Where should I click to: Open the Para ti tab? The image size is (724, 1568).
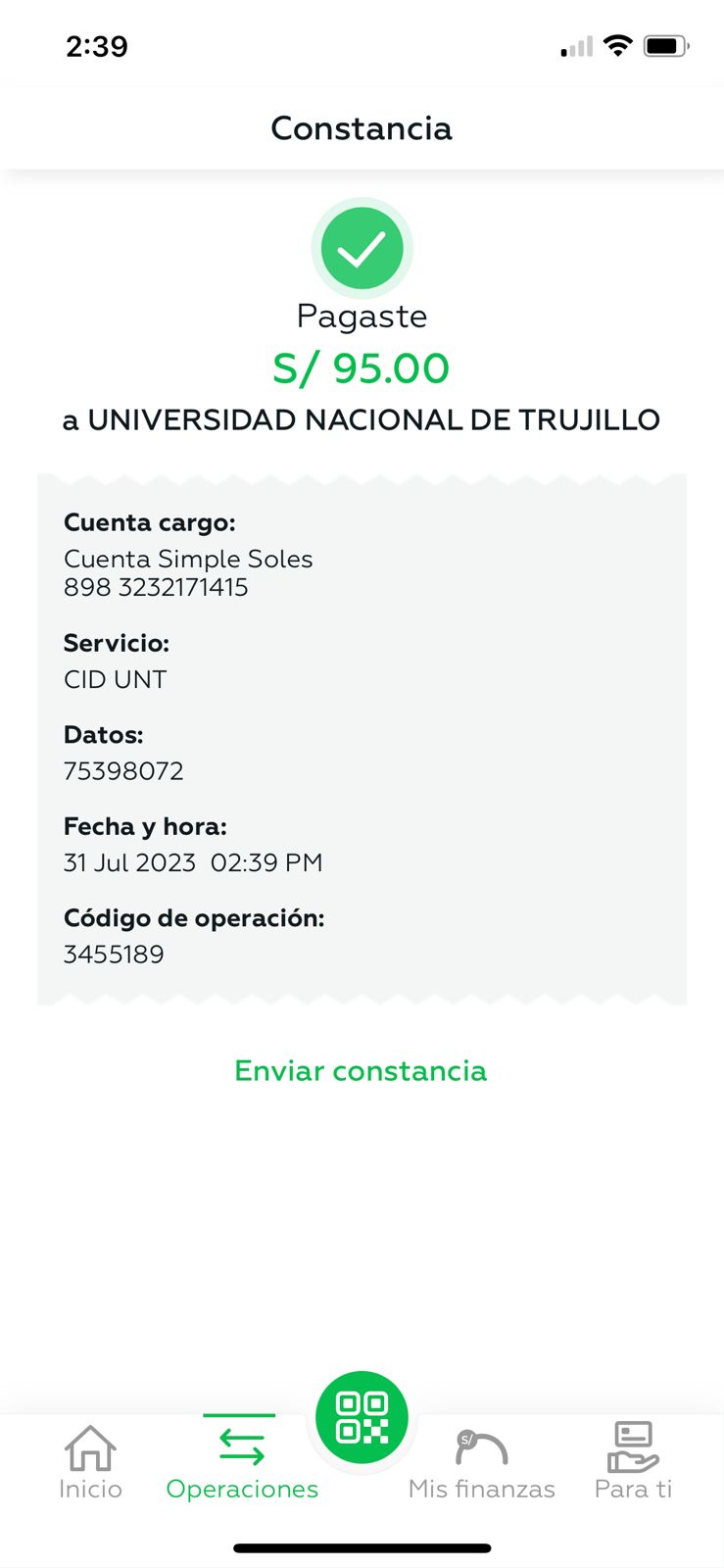click(x=633, y=1462)
